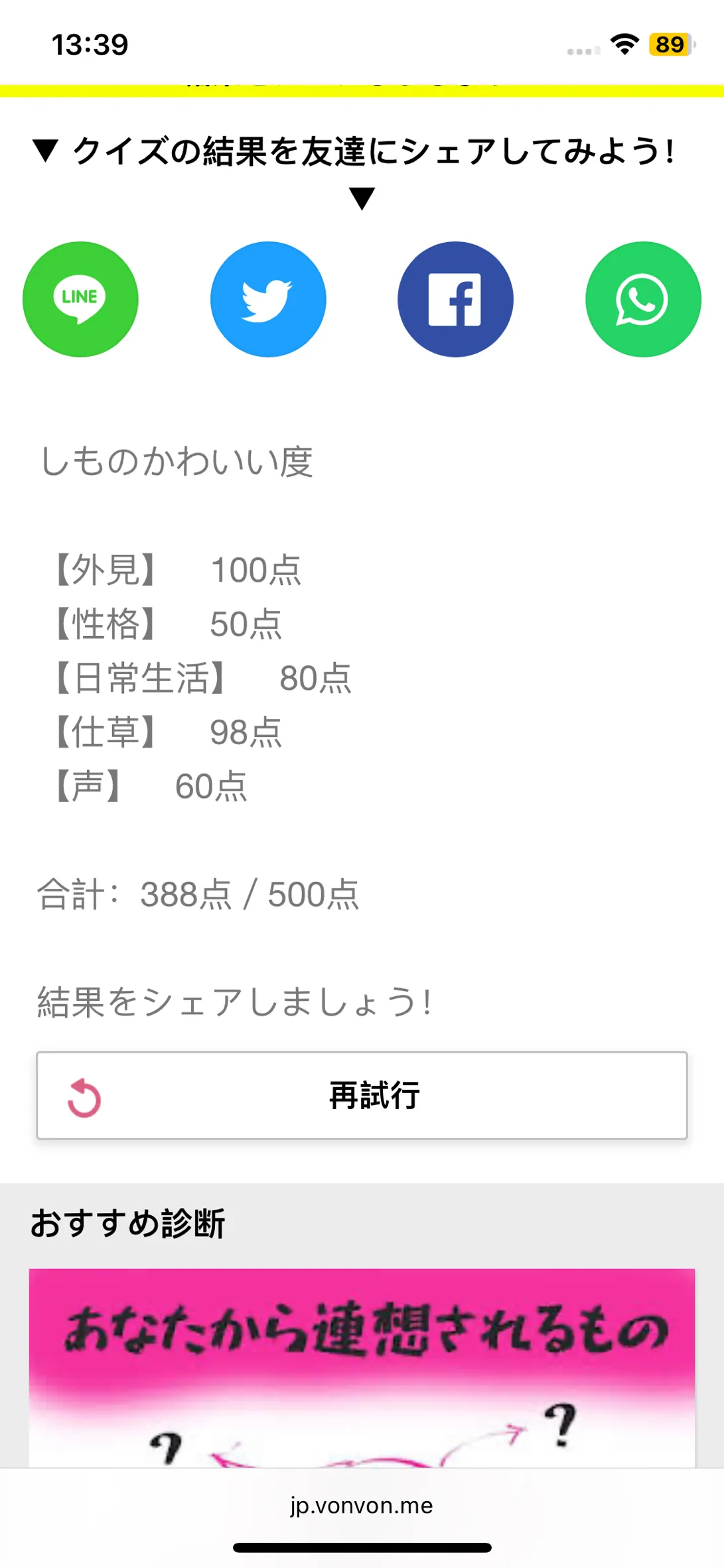The width and height of the screenshot is (724, 1568).
Task: Retry the quiz with the 再試行 button
Action: tap(362, 1096)
